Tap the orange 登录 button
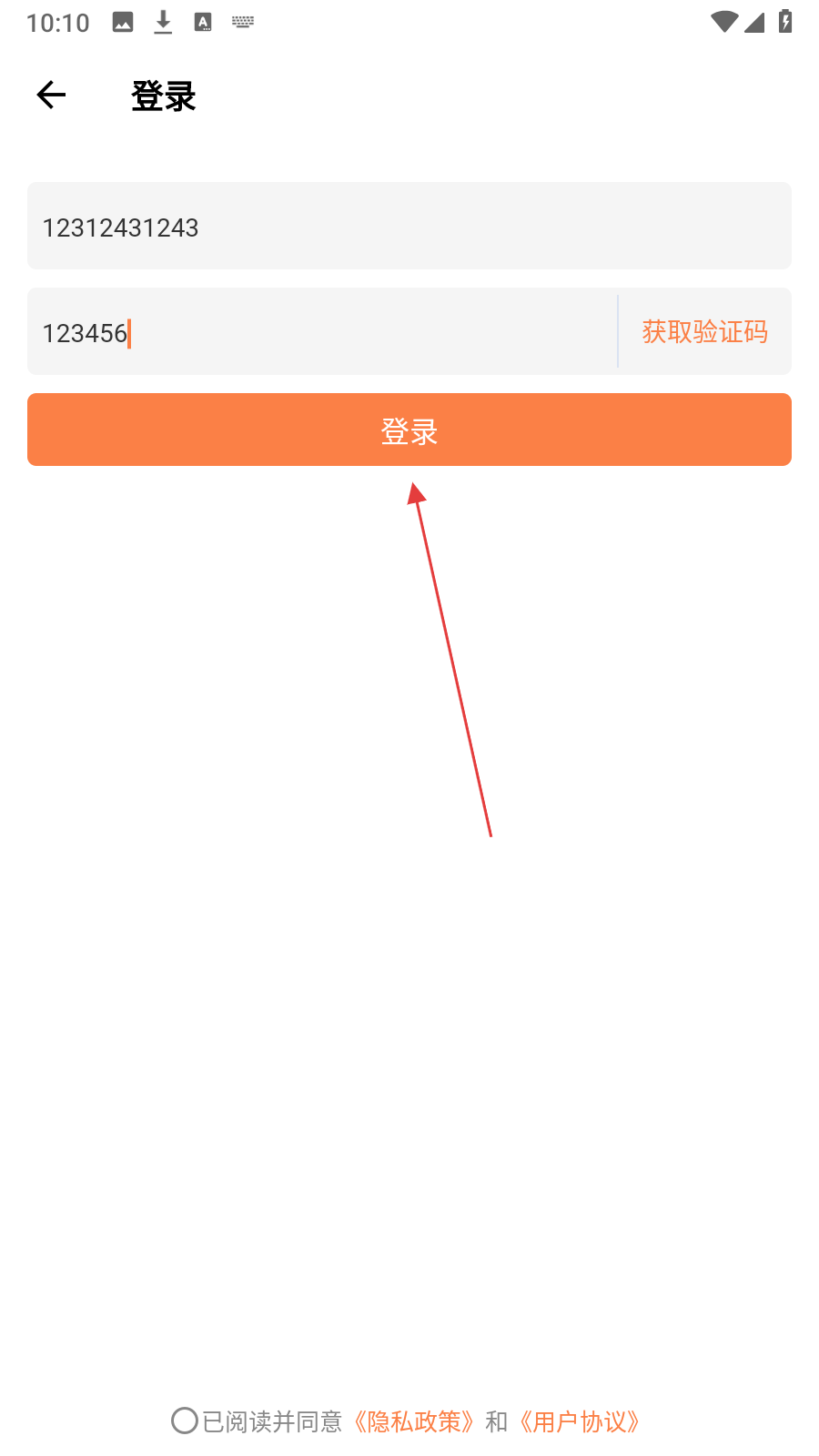Screen dimensions: 819x1456 pos(409,430)
